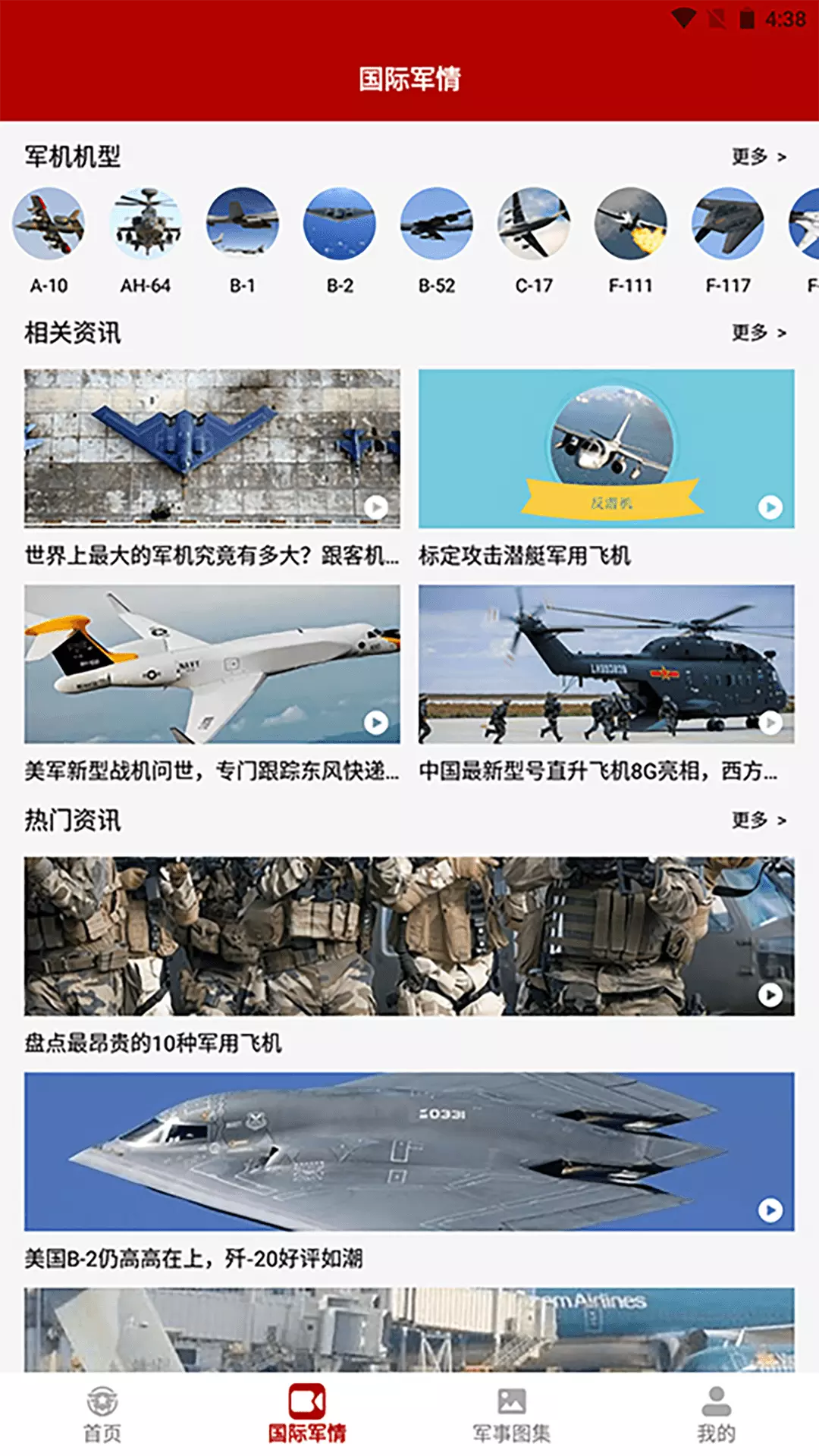Switch to the 首页 tab
The image size is (819, 1456).
[102, 1414]
